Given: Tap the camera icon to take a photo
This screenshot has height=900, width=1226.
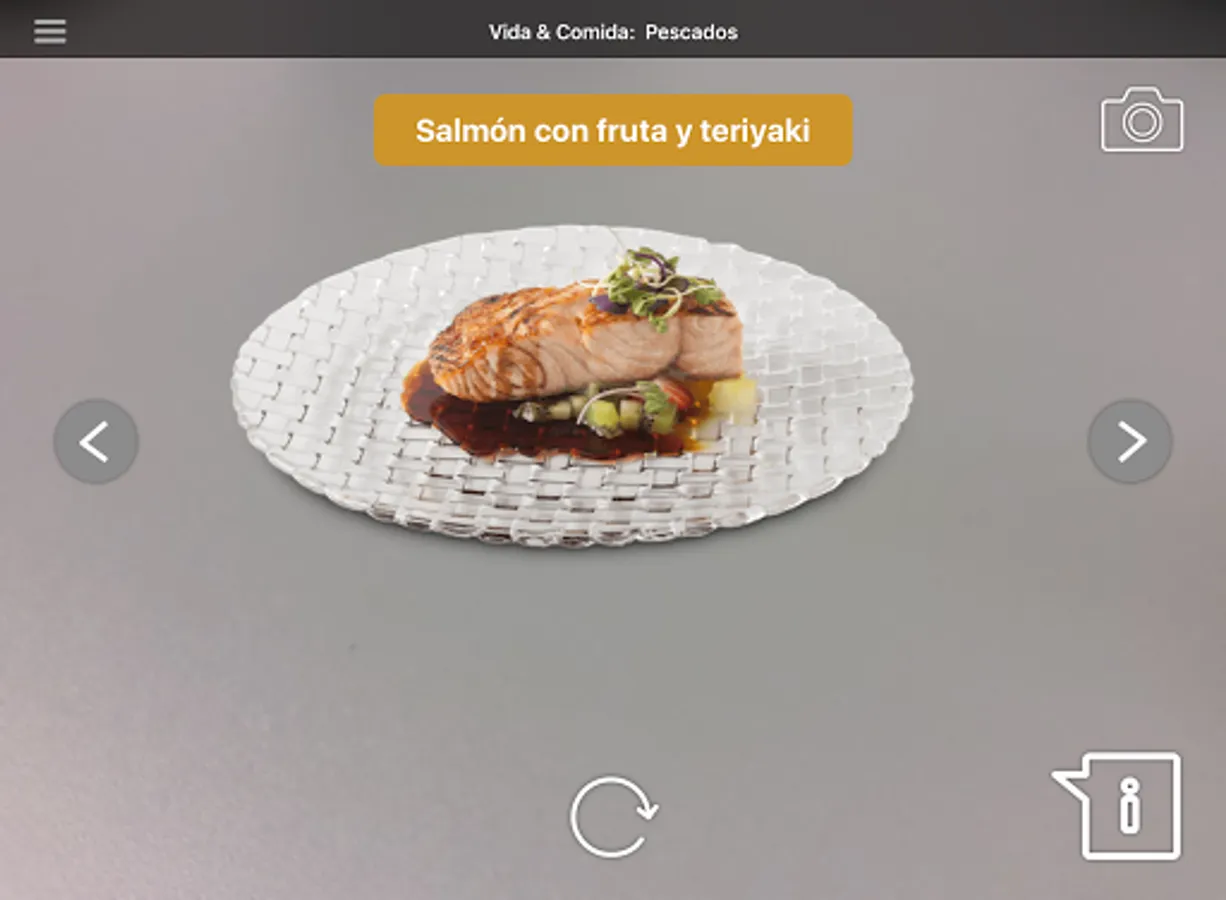Looking at the screenshot, I should click(1142, 121).
